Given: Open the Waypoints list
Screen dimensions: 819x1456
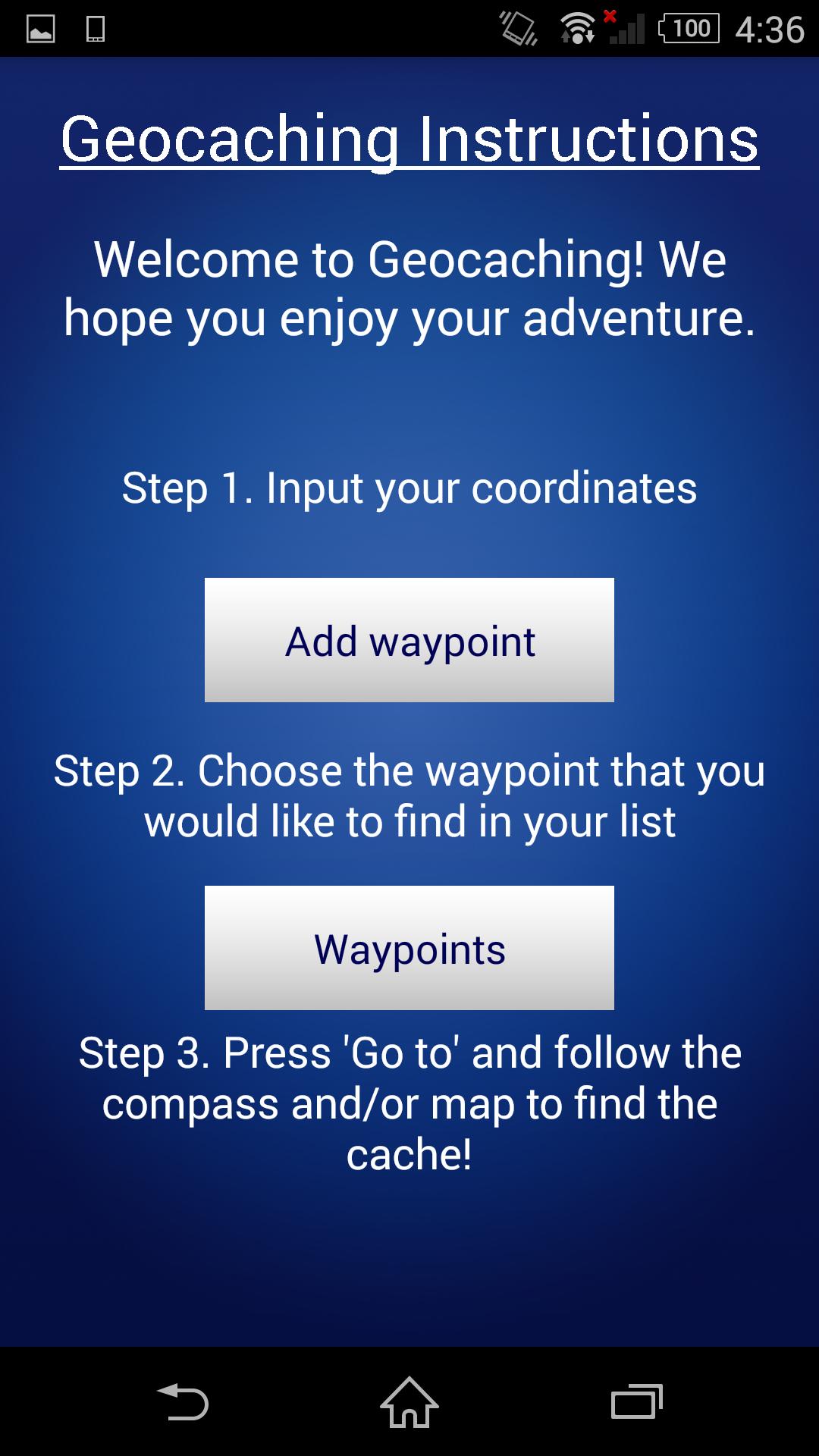Looking at the screenshot, I should [409, 948].
